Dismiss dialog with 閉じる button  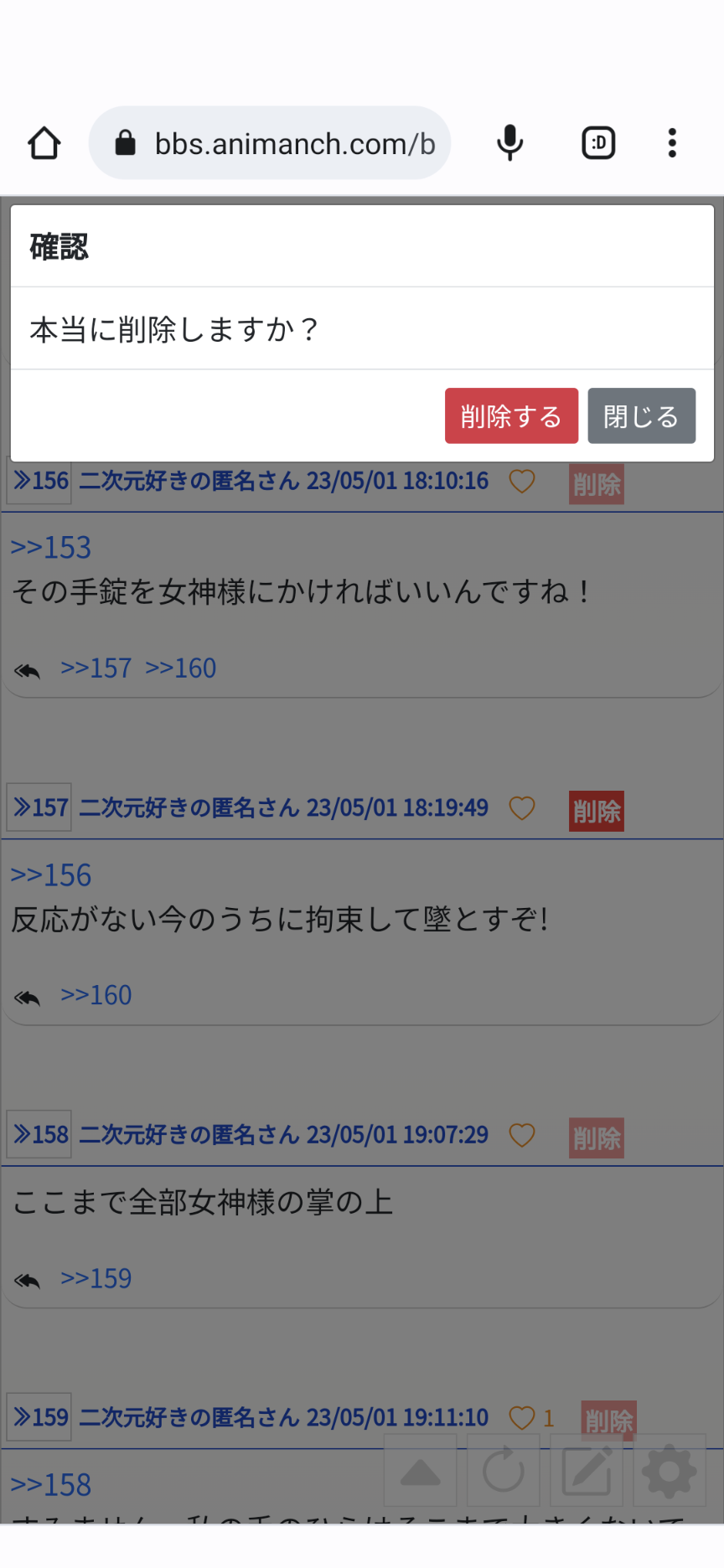[x=641, y=415]
